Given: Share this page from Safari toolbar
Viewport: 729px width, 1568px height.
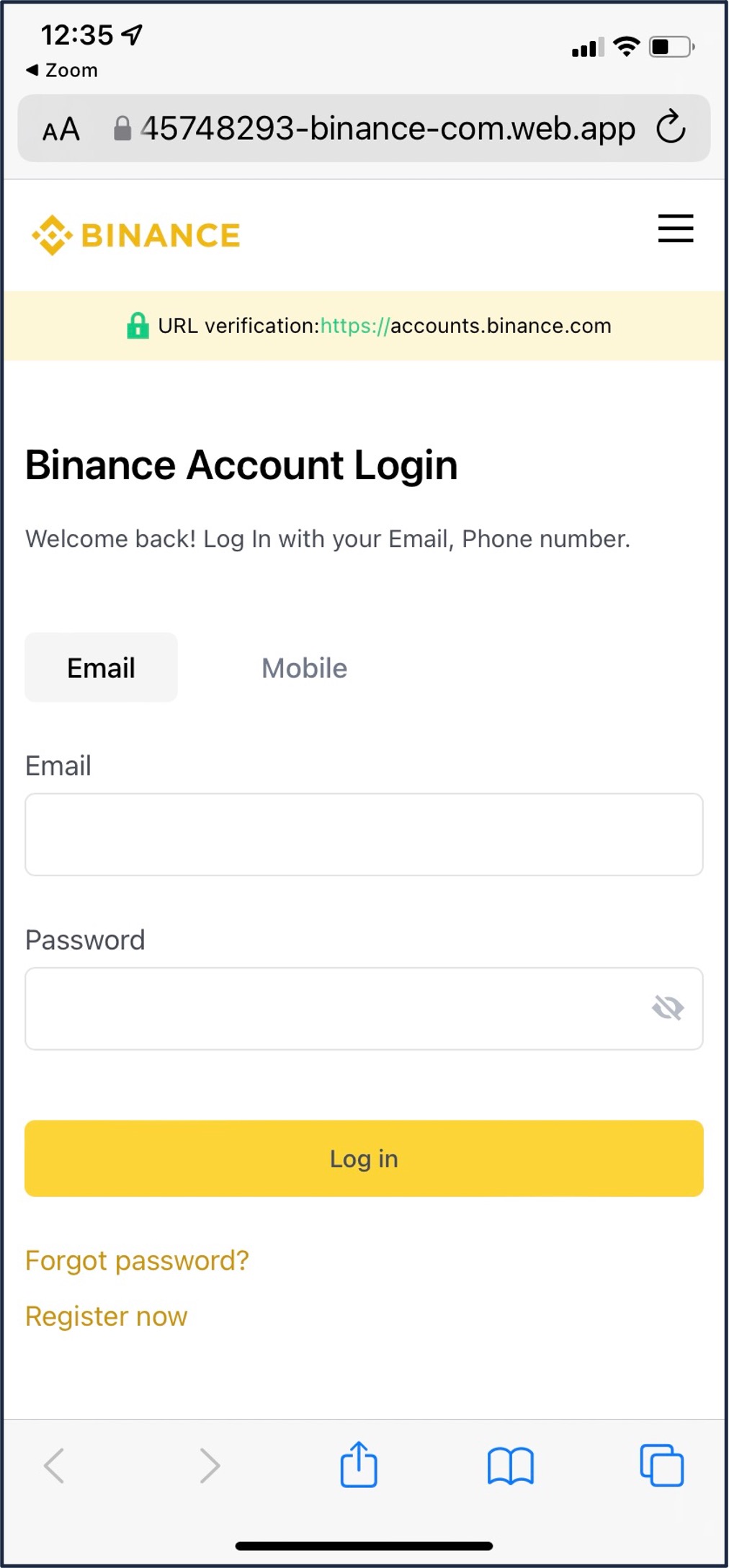Looking at the screenshot, I should pos(359,1465).
